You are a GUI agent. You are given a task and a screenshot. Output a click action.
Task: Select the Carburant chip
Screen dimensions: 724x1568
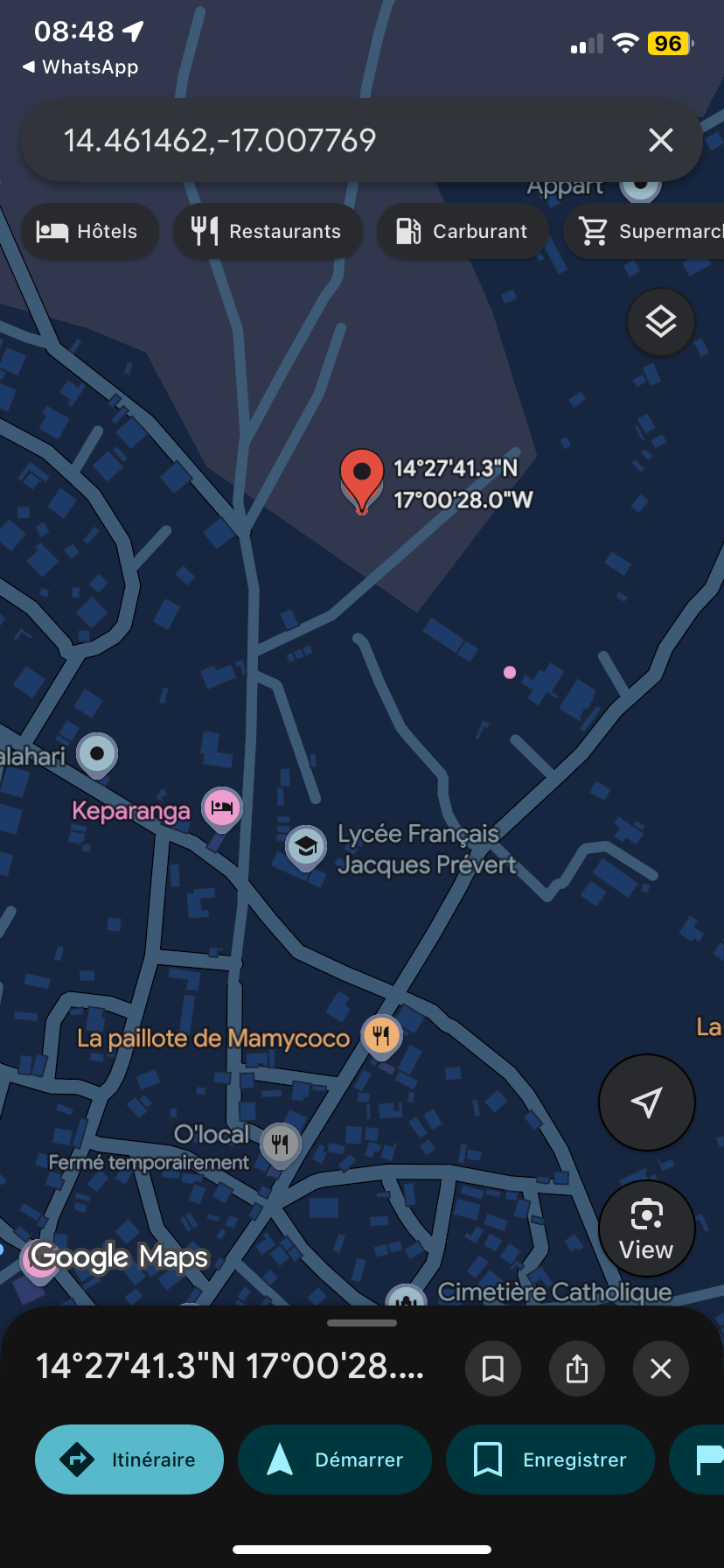pos(463,232)
